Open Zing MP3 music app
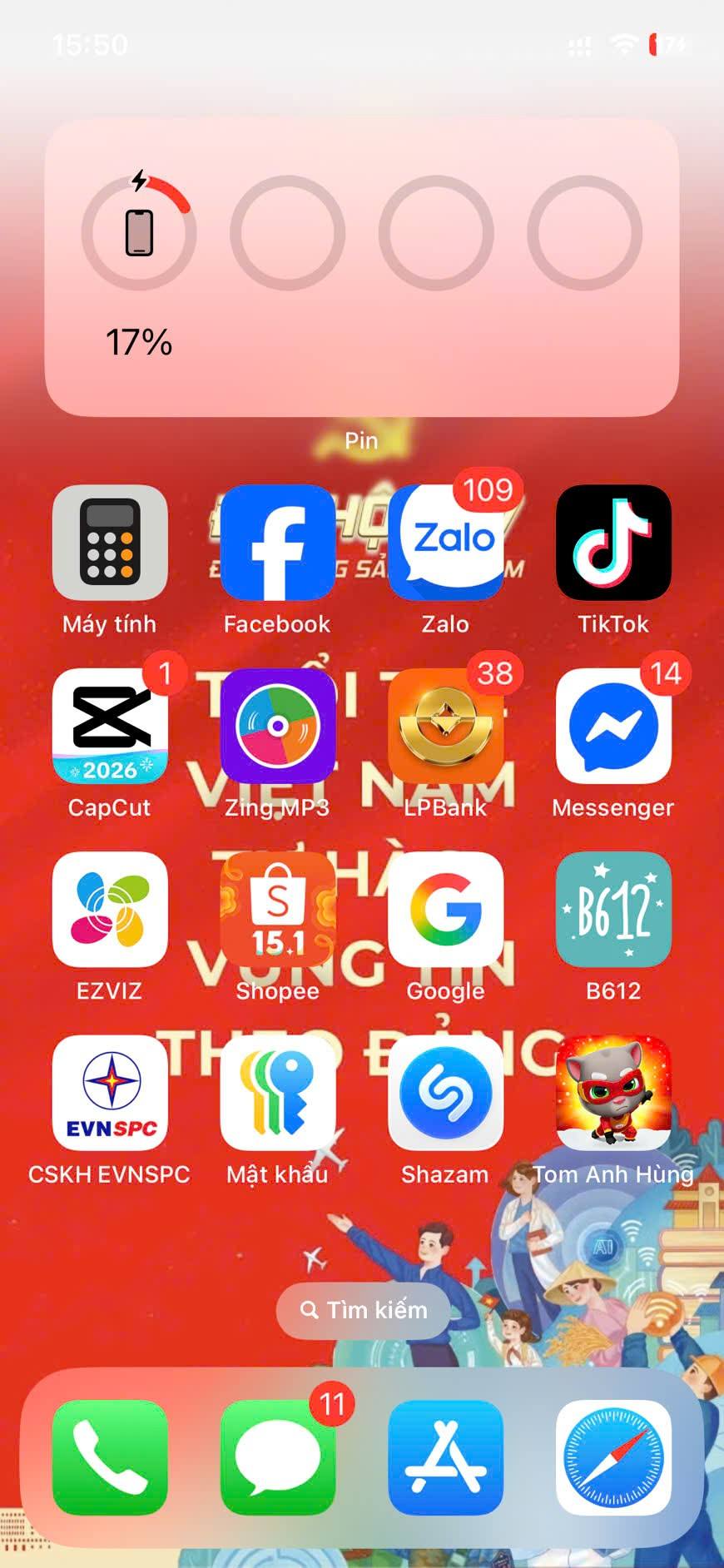Image resolution: width=724 pixels, height=1568 pixels. pos(278,726)
